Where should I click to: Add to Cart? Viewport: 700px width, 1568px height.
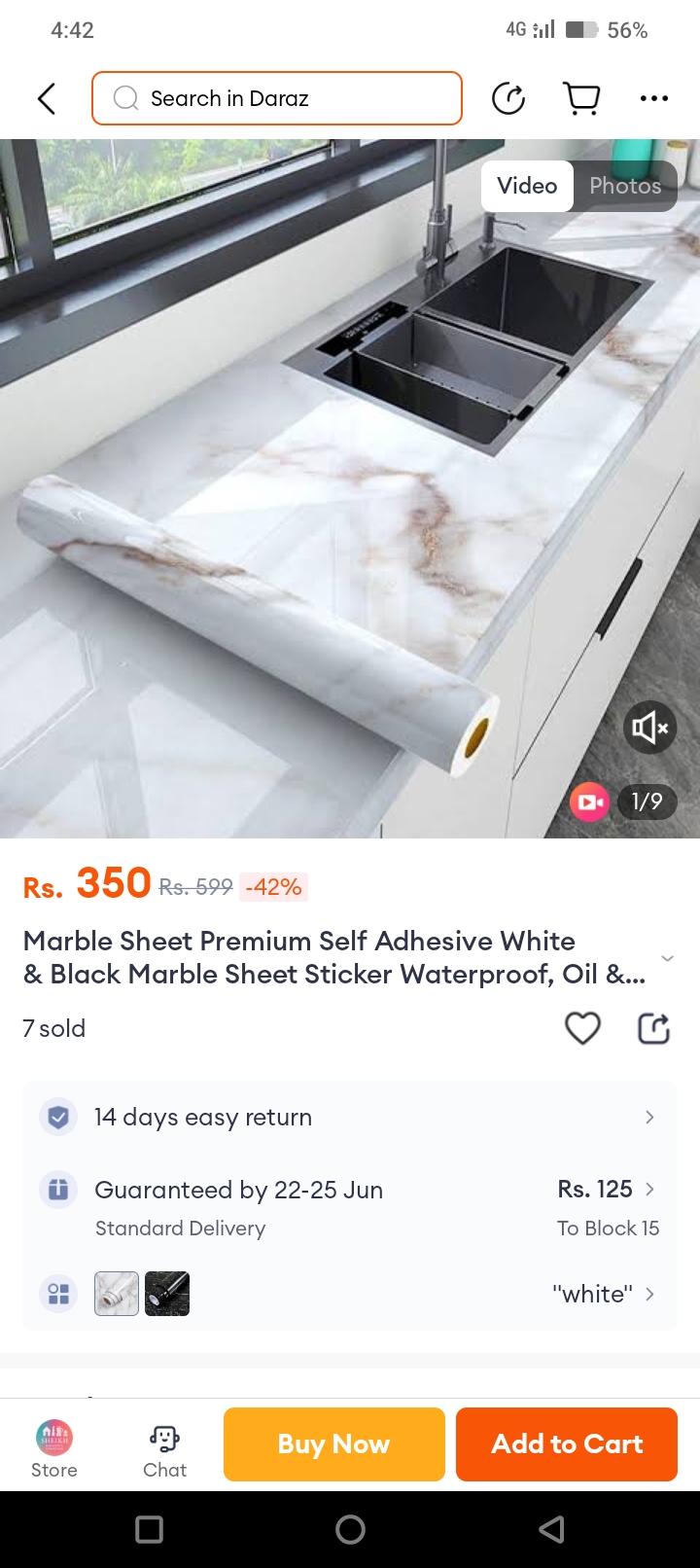[567, 1444]
